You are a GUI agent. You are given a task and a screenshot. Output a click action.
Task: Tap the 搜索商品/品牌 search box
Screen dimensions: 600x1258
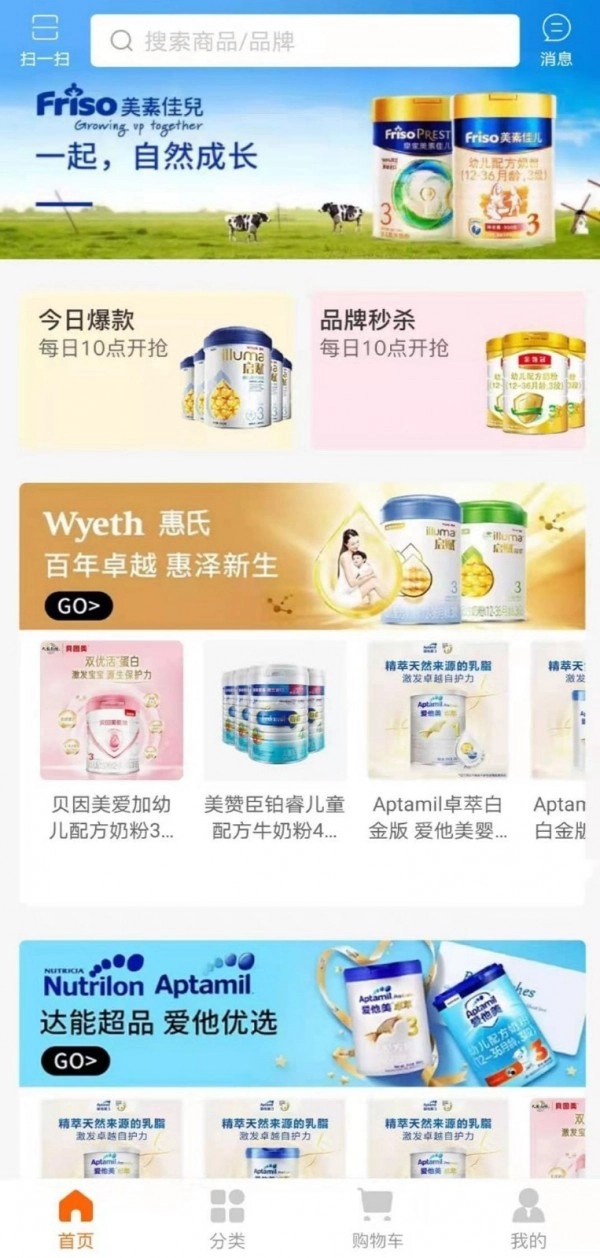tap(305, 41)
